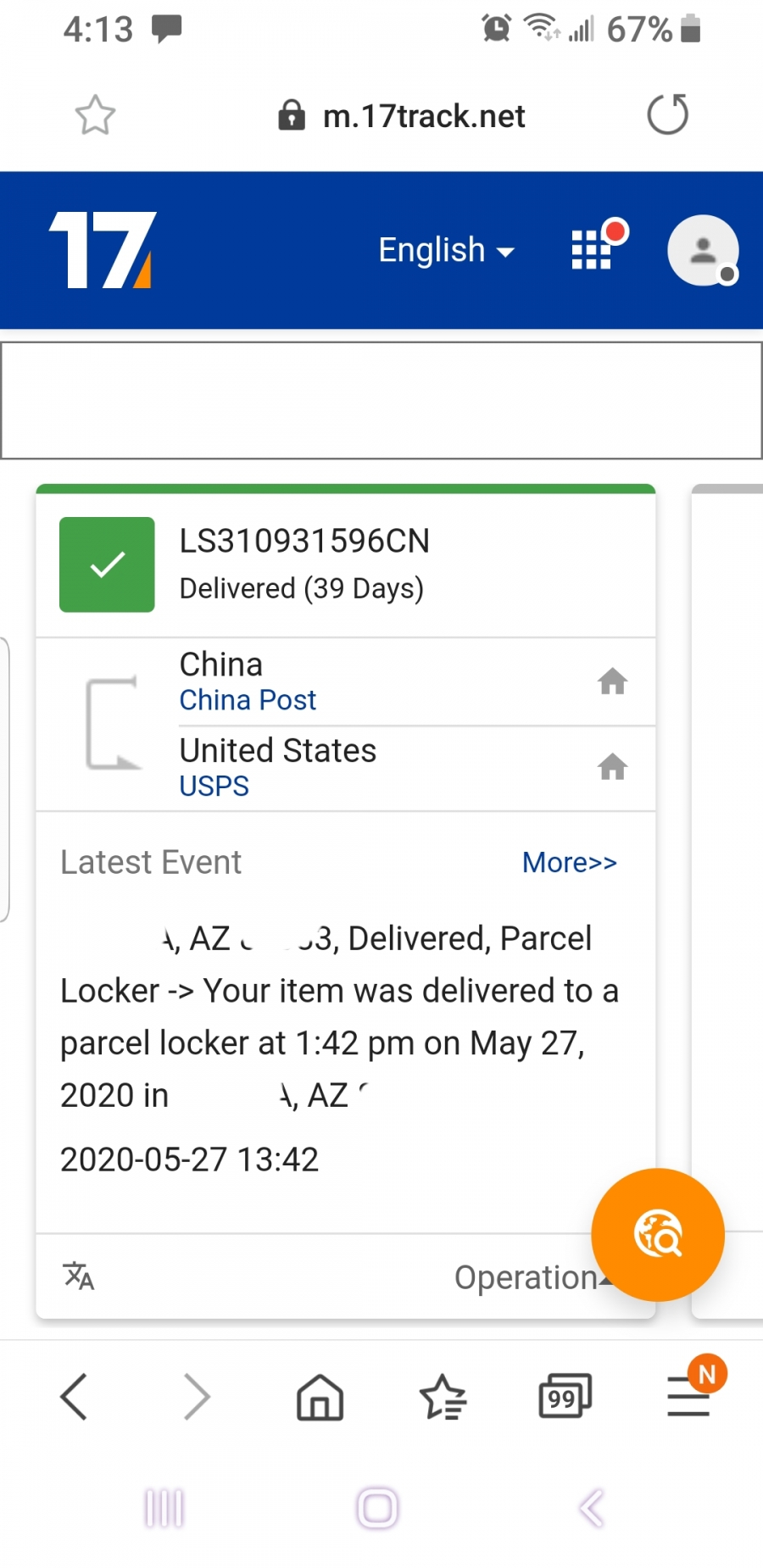Bookmark this page with the star icon
Image resolution: width=763 pixels, height=1568 pixels.
tap(95, 115)
